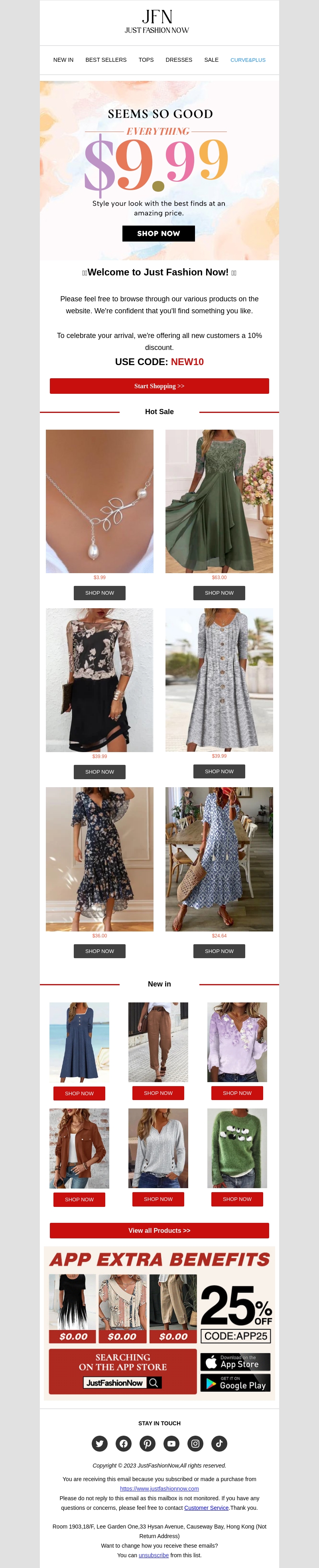Go to BEST SELLERS section
319x1568 pixels.
tap(106, 60)
